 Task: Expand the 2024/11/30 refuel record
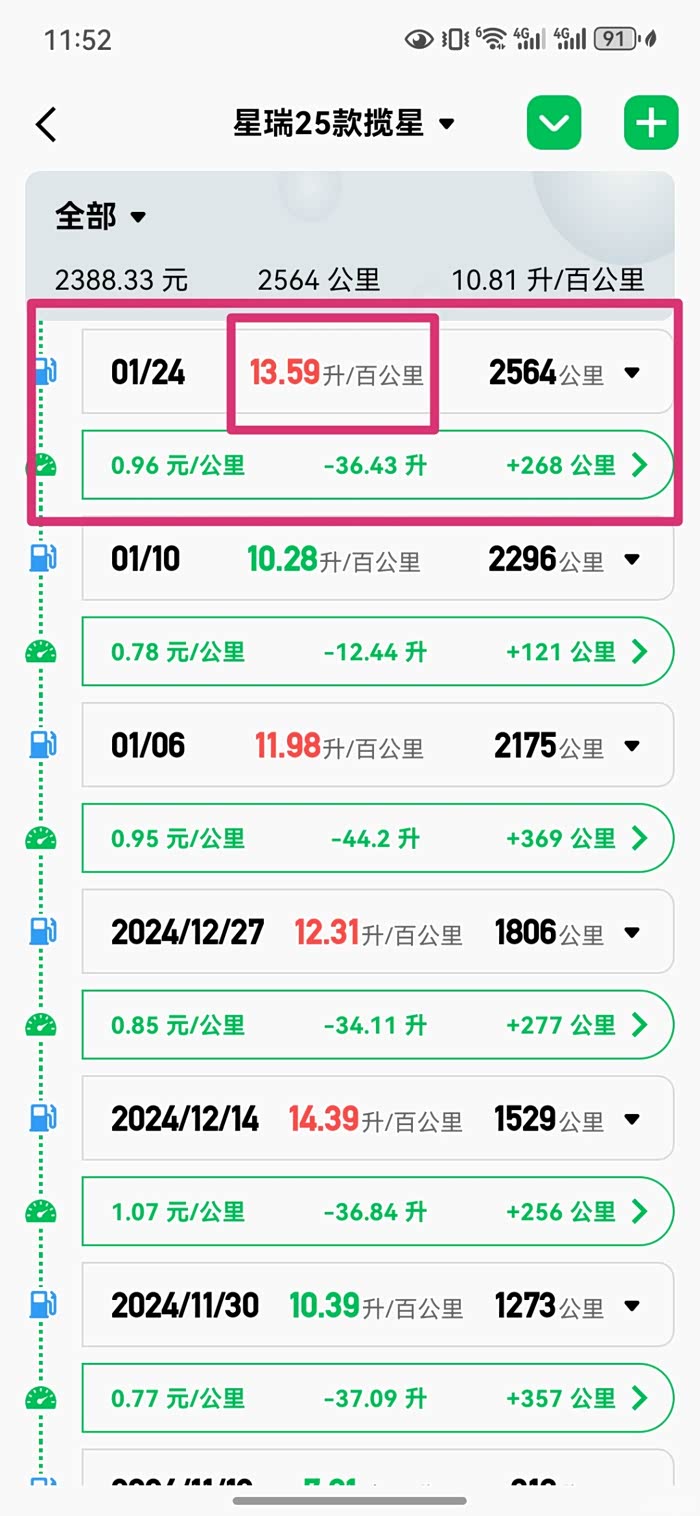click(631, 1305)
